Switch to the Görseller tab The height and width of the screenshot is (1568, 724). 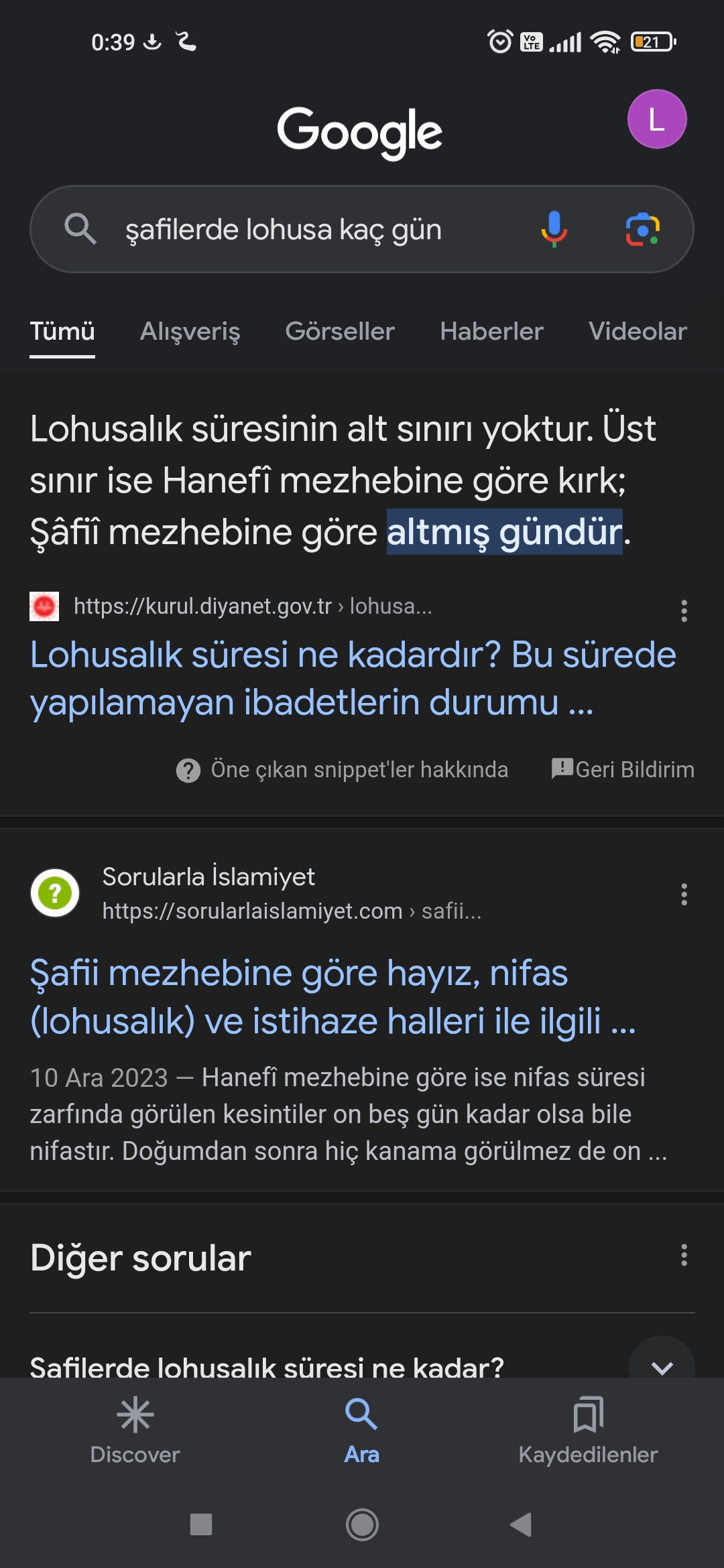pos(340,331)
